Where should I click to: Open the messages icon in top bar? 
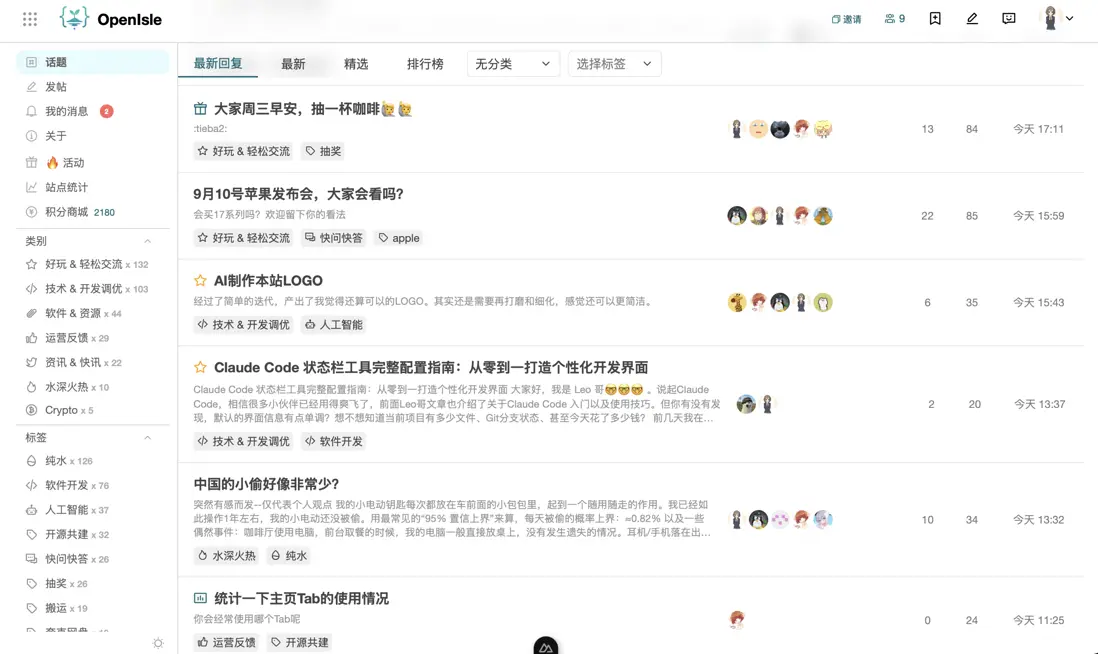pyautogui.click(x=1009, y=19)
